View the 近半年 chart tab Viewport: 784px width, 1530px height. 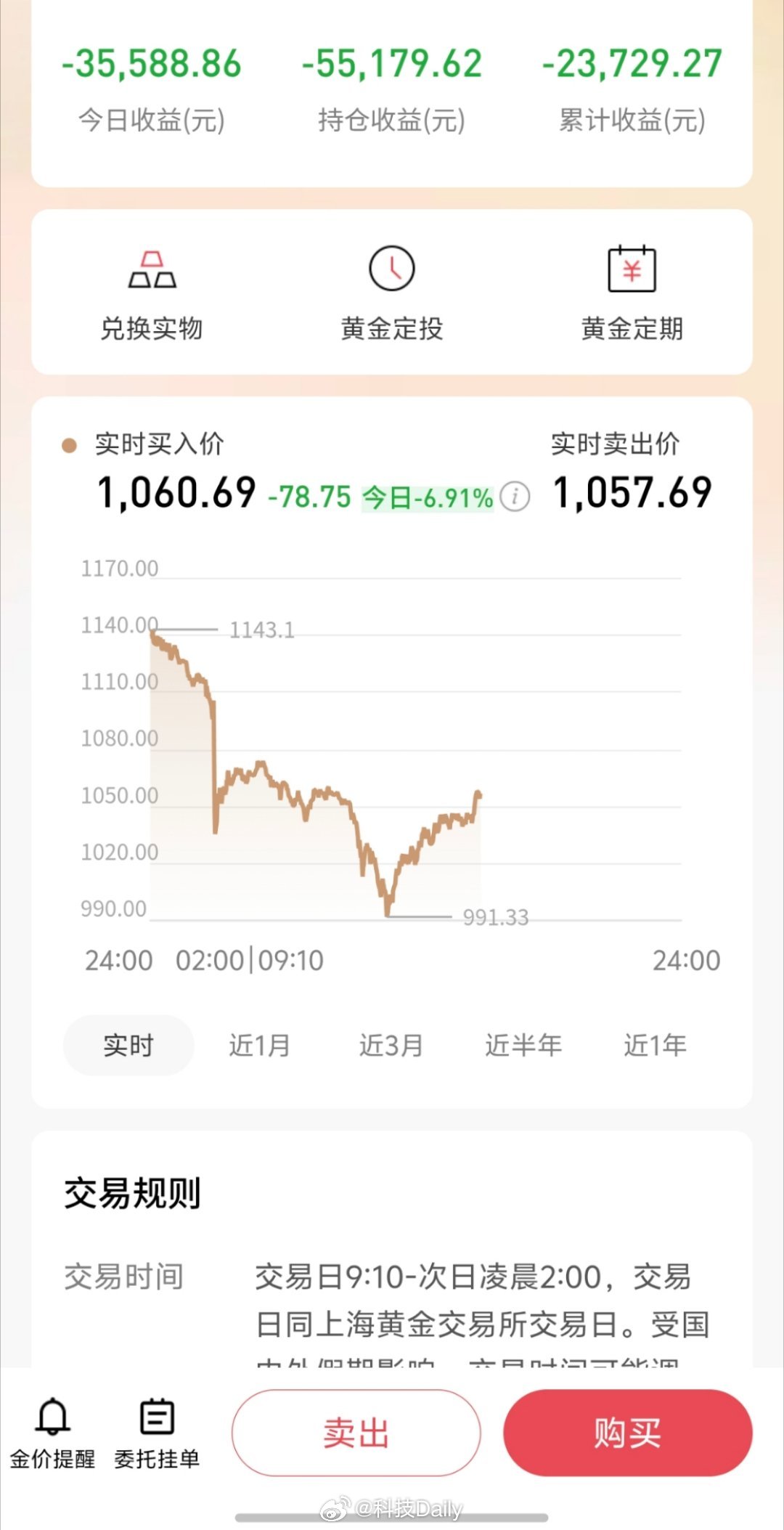(524, 1046)
